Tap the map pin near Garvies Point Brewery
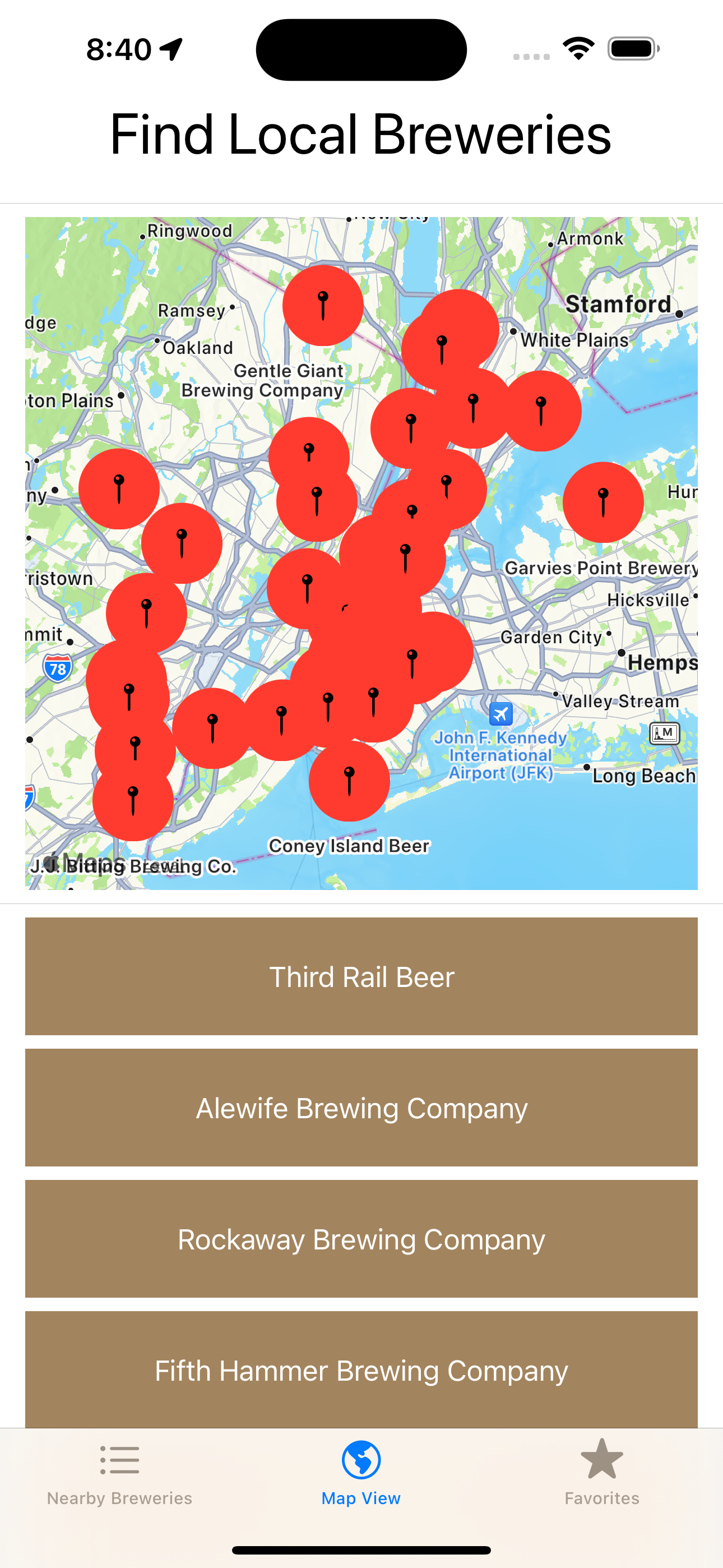This screenshot has height=1568, width=723. click(x=603, y=502)
